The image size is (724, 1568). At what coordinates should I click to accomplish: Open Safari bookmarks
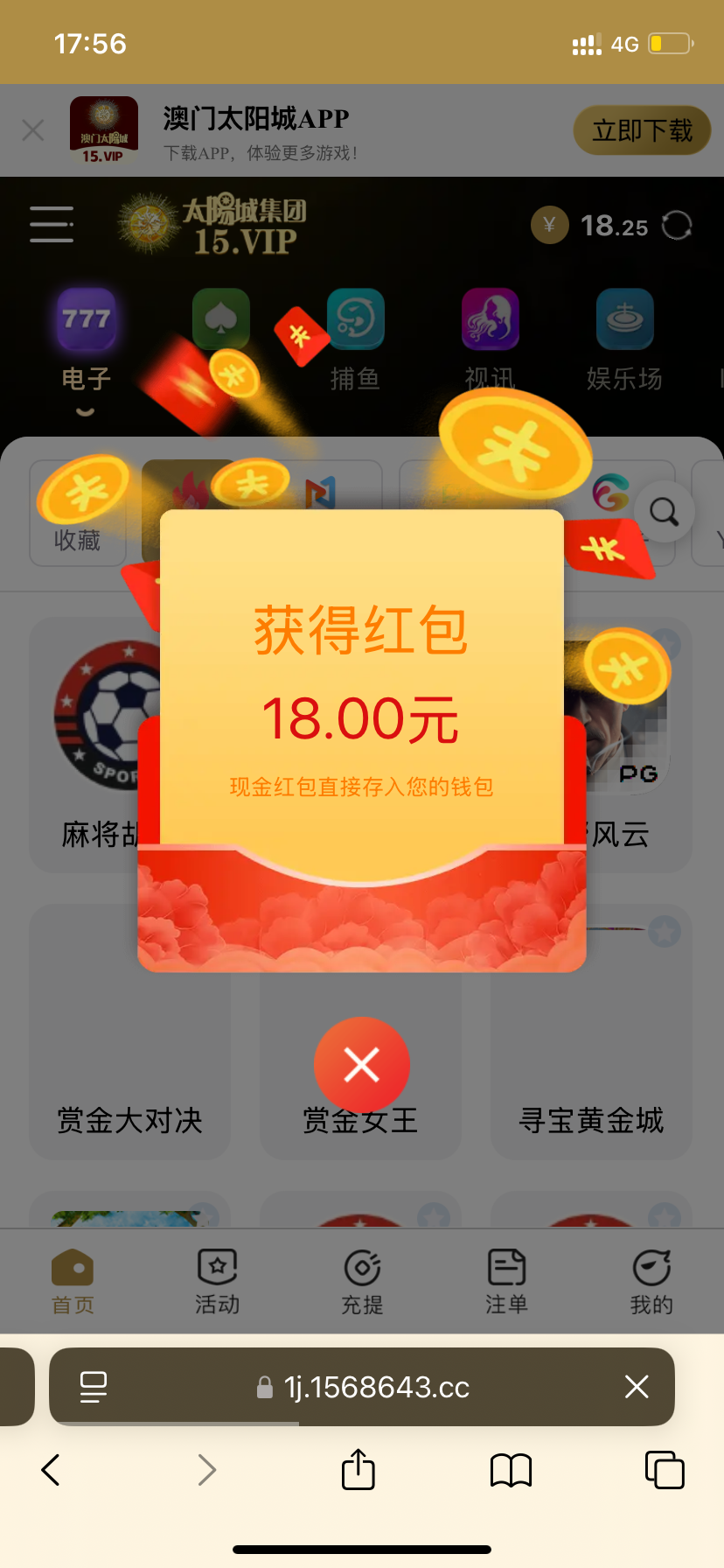tap(511, 1470)
